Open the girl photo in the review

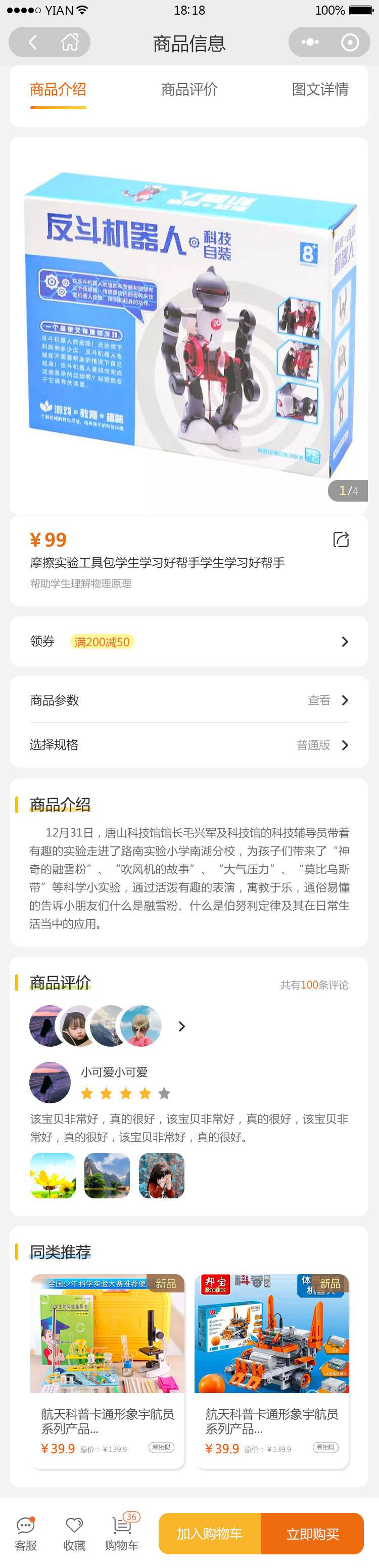pyautogui.click(x=161, y=1176)
